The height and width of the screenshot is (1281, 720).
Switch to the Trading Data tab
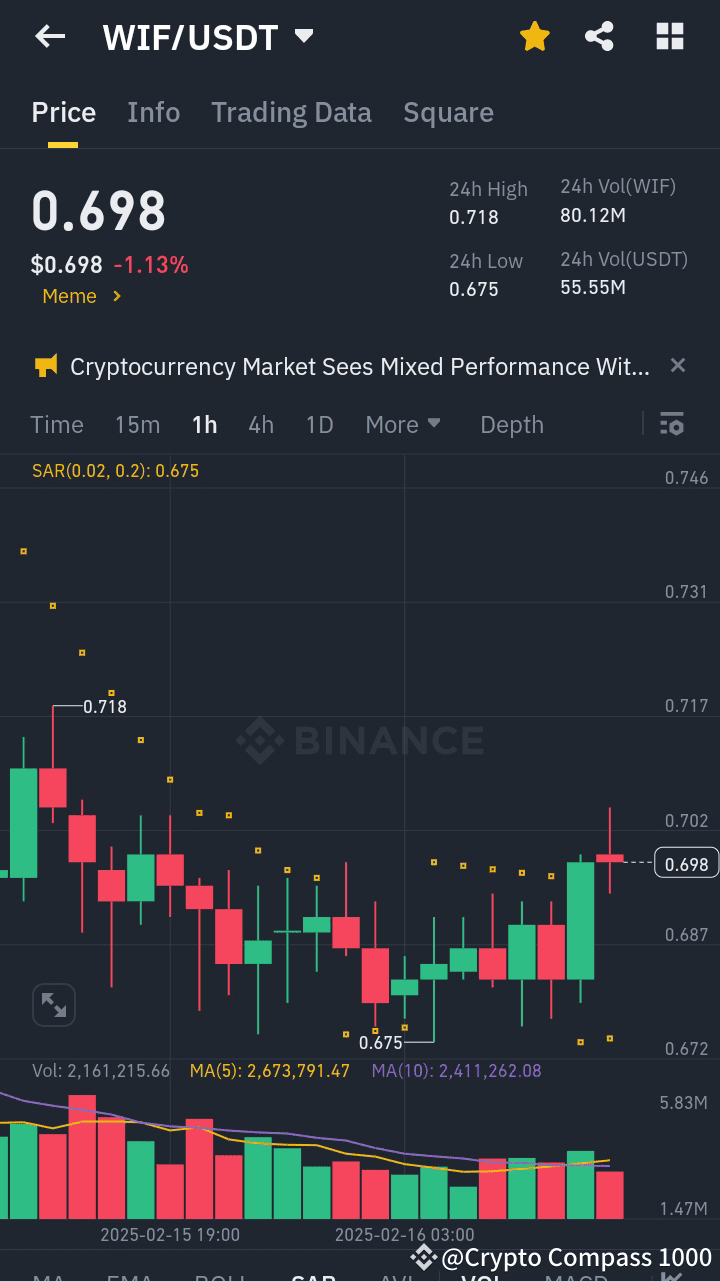291,112
